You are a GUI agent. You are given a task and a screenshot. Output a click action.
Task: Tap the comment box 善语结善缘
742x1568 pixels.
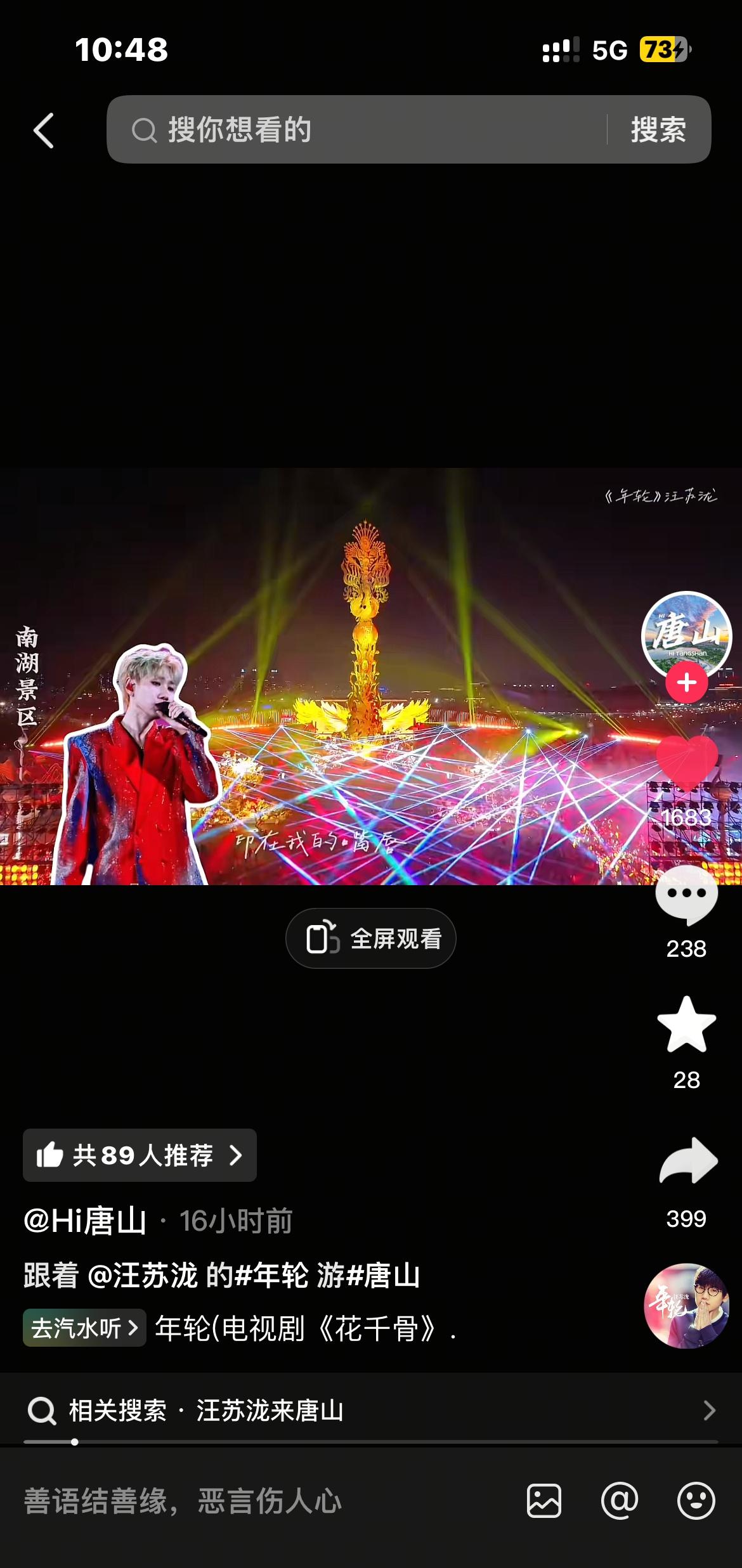[183, 1501]
